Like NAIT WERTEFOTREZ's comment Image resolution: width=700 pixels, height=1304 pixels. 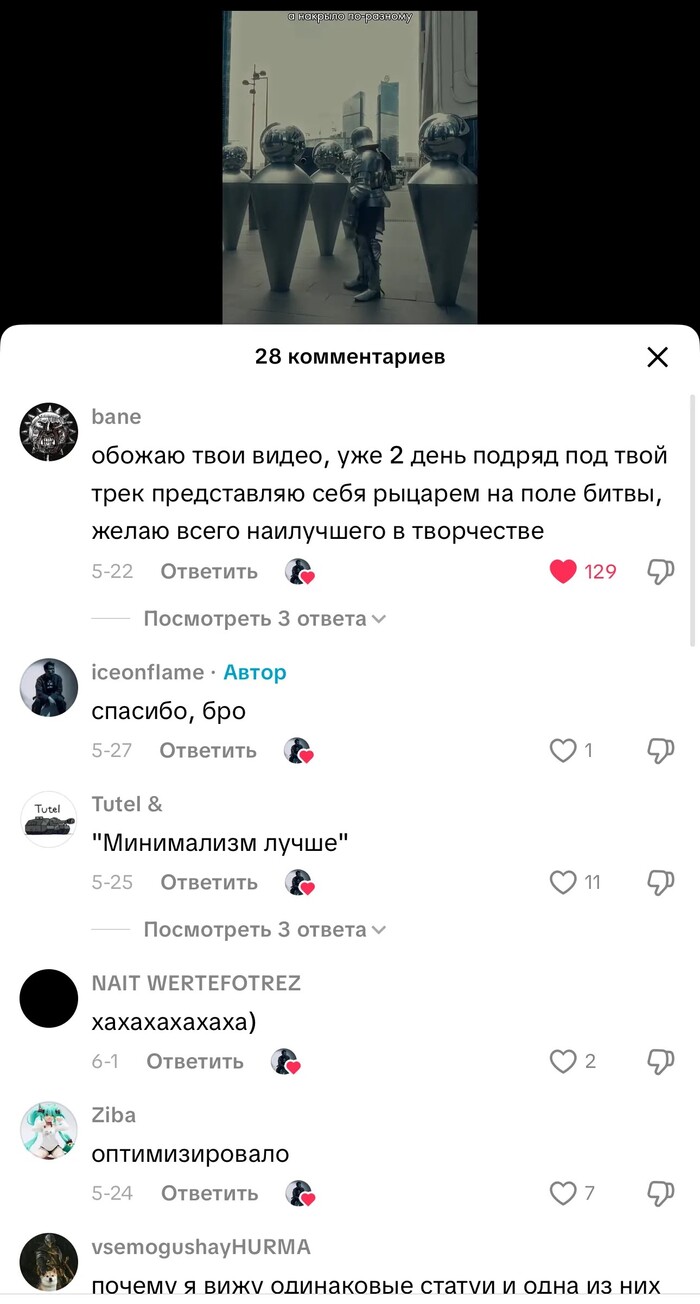[564, 1061]
